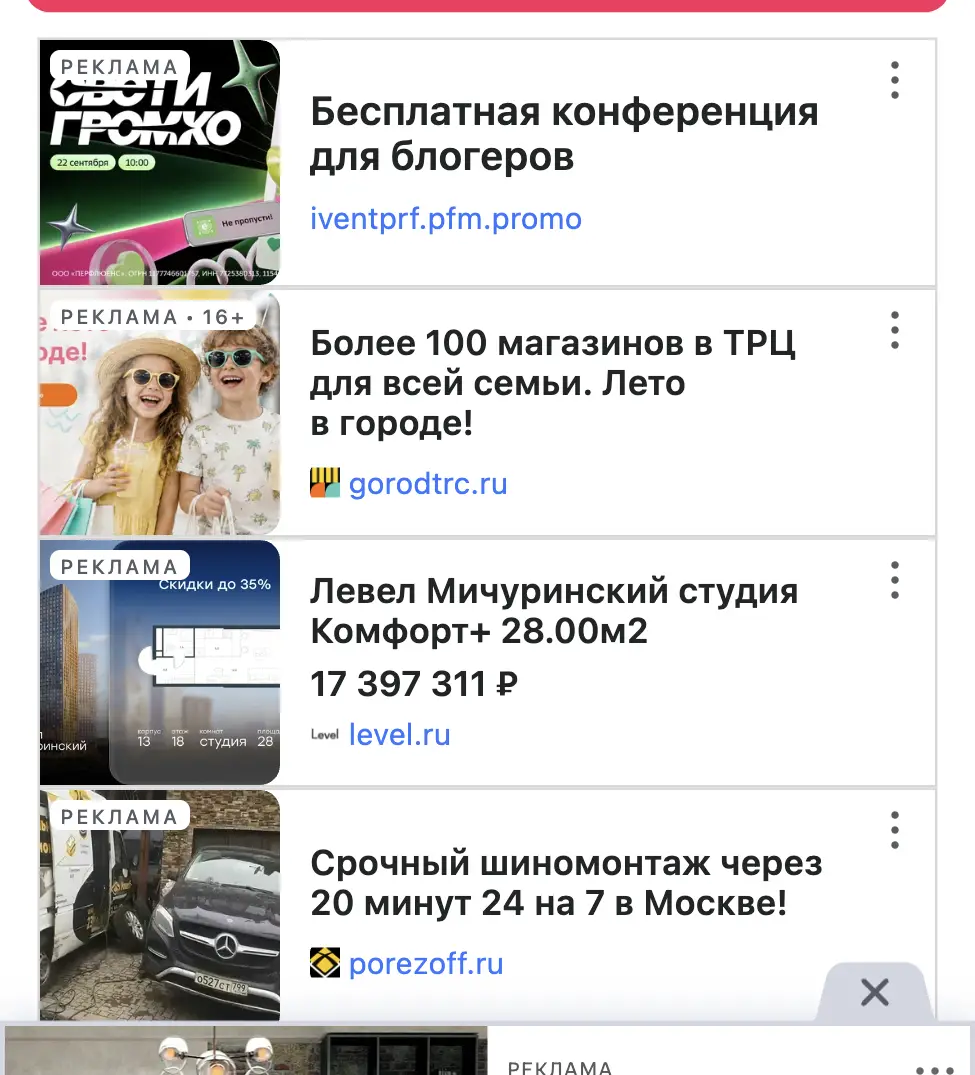Go to the level.ru site link
Image resolution: width=975 pixels, height=1075 pixels.
(400, 734)
